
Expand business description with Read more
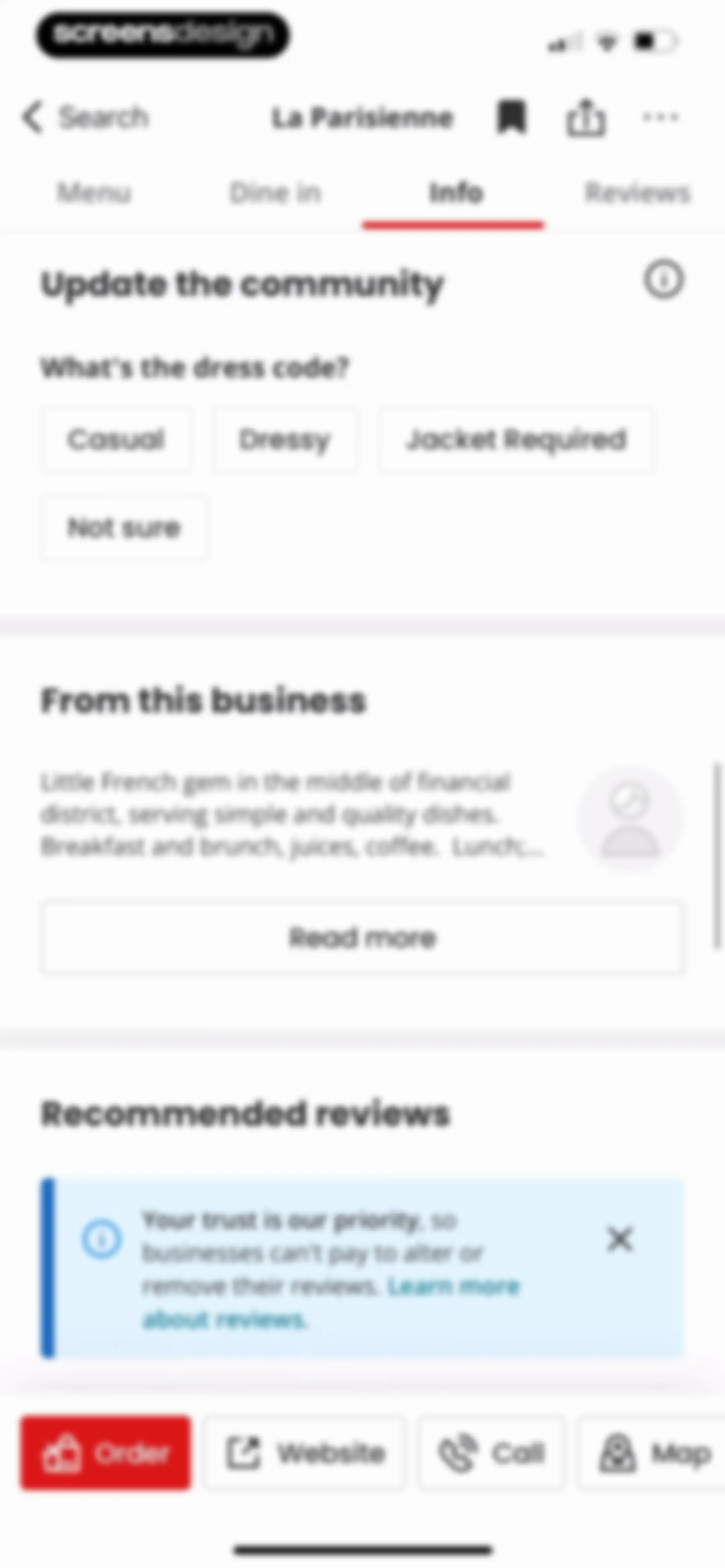pos(363,937)
